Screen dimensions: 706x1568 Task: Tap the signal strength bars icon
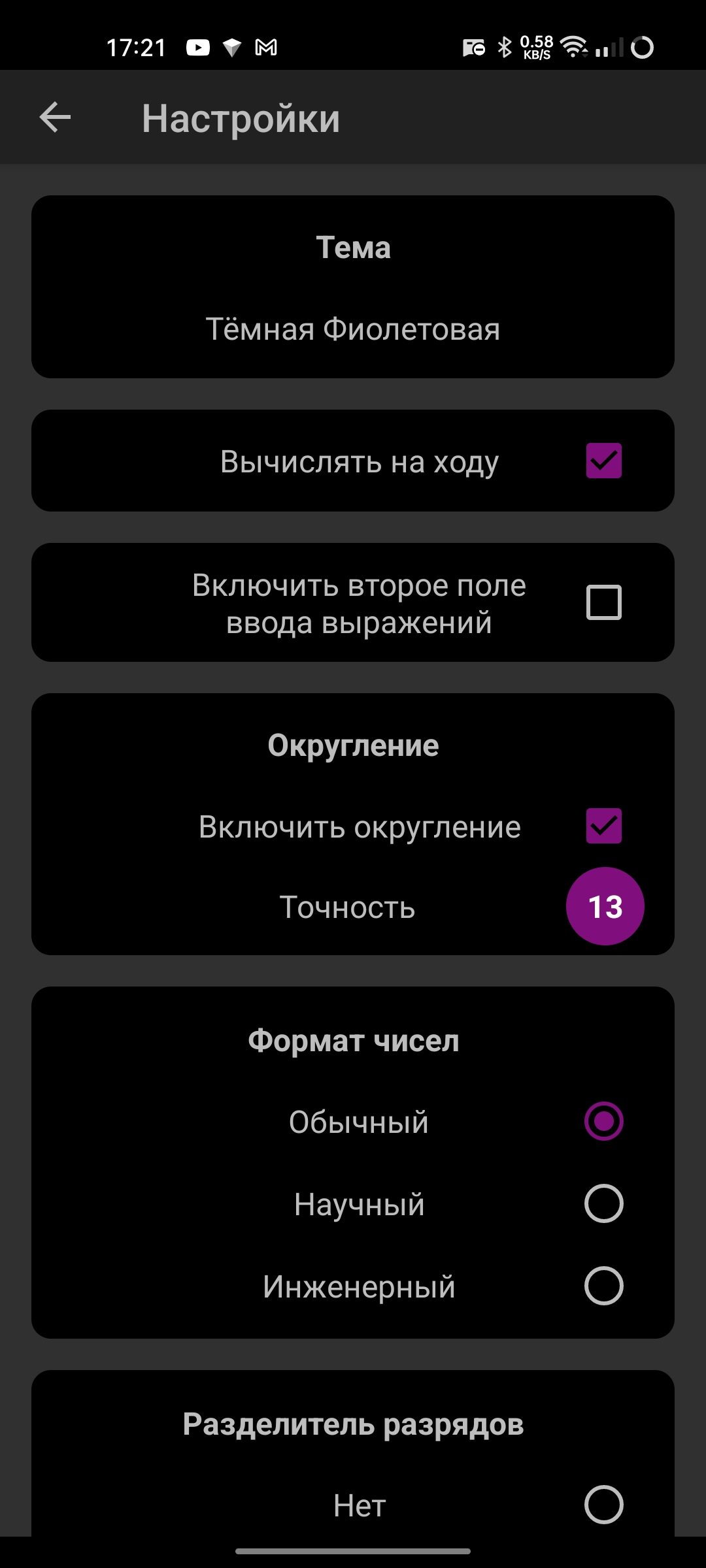tap(608, 46)
